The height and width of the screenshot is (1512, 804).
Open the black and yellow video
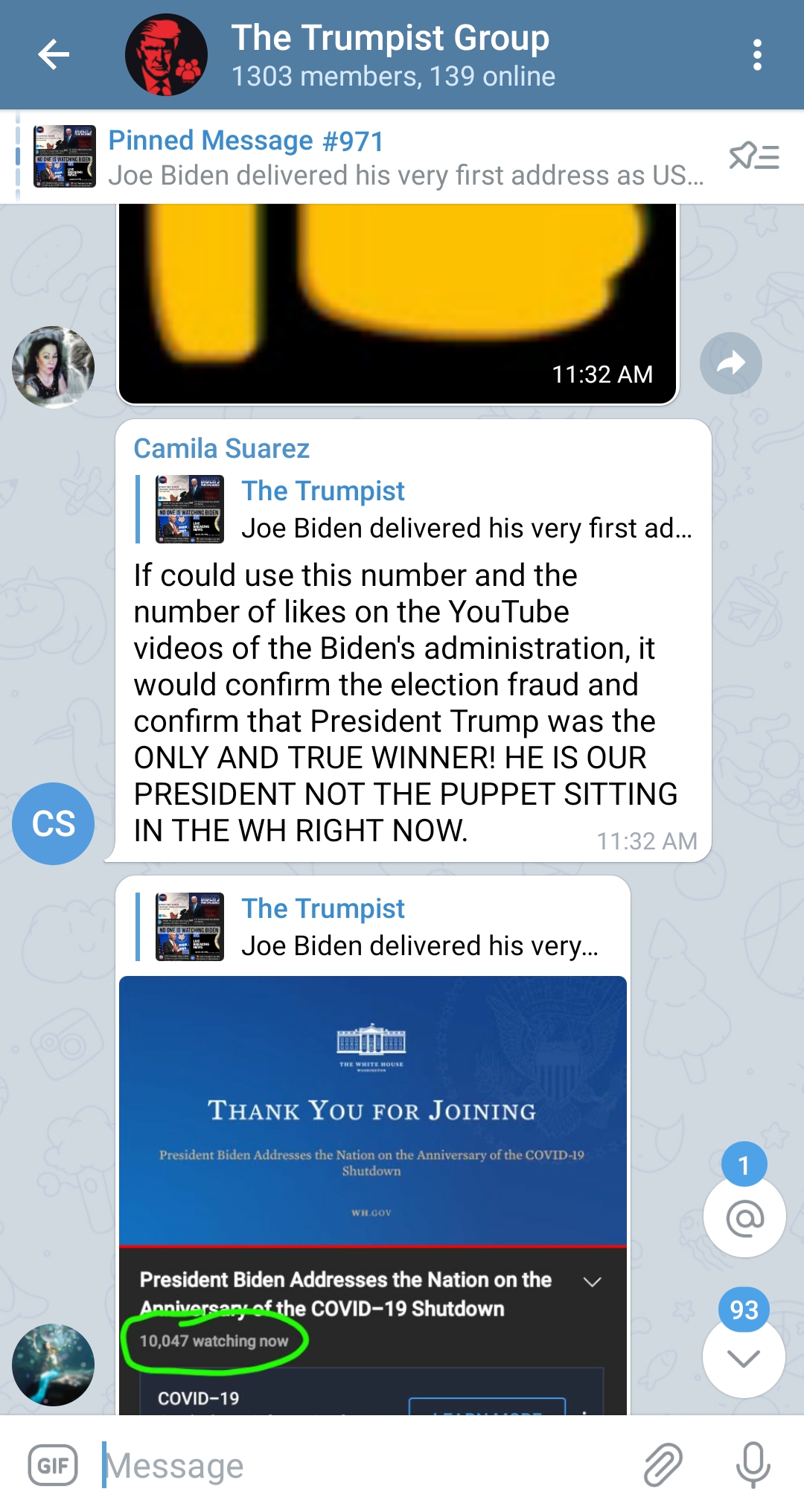[x=397, y=298]
